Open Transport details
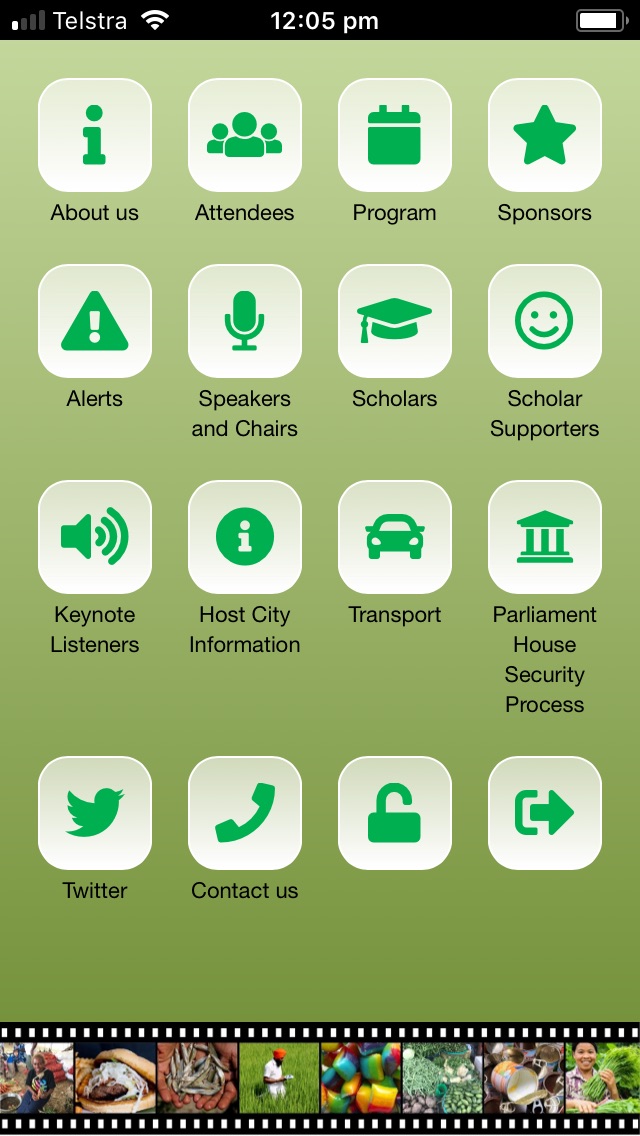This screenshot has height=1136, width=640. pos(395,537)
